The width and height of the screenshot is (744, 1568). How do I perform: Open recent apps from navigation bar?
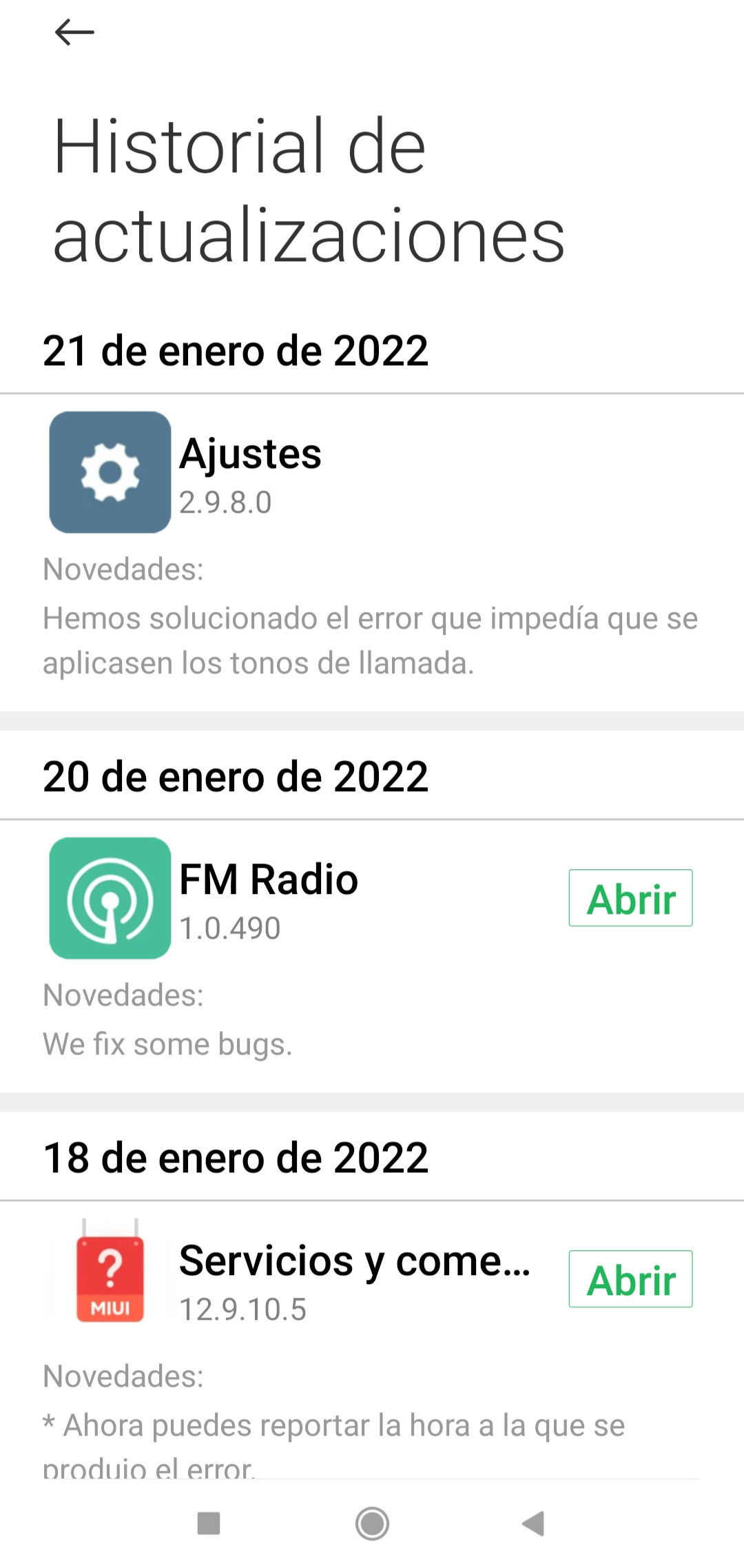[209, 1523]
